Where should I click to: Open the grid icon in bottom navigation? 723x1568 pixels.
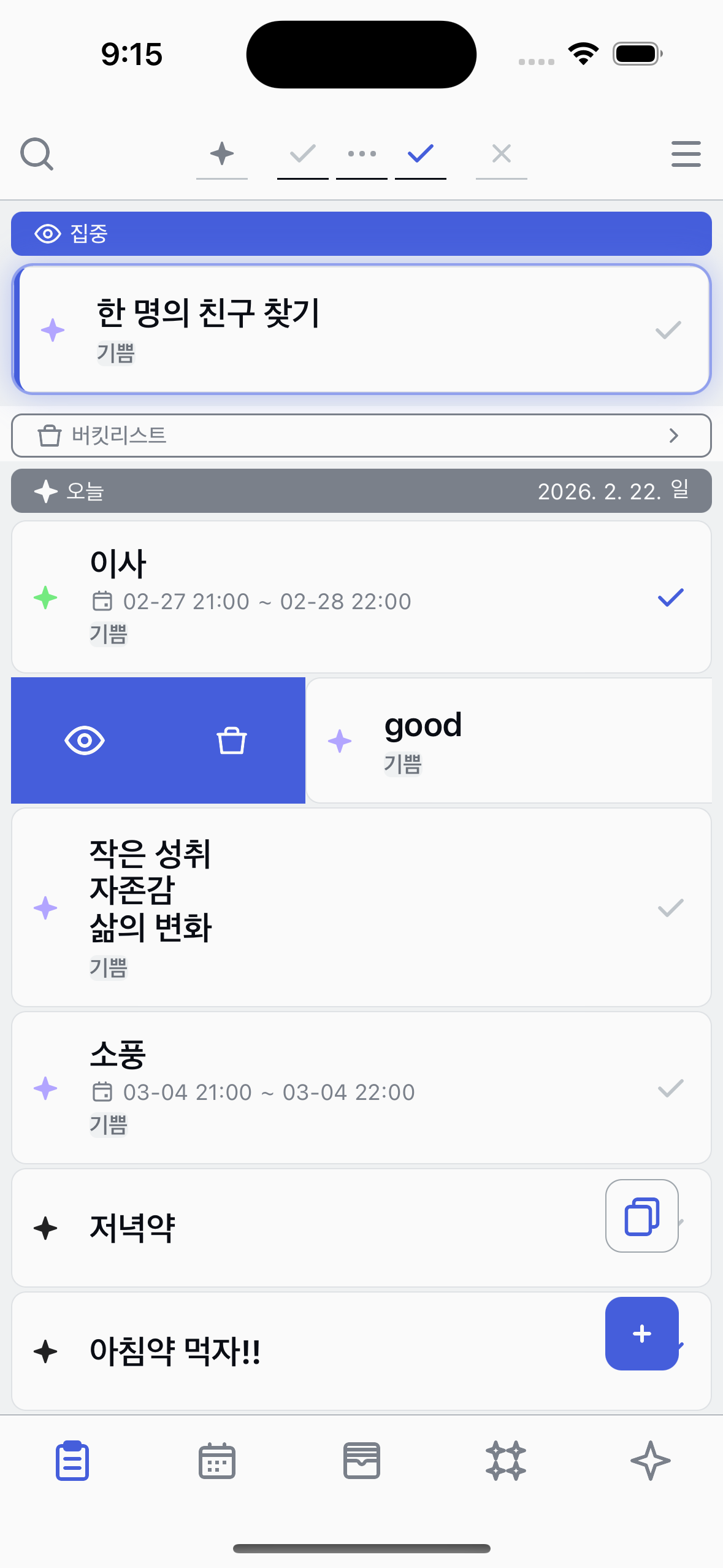click(x=506, y=1460)
